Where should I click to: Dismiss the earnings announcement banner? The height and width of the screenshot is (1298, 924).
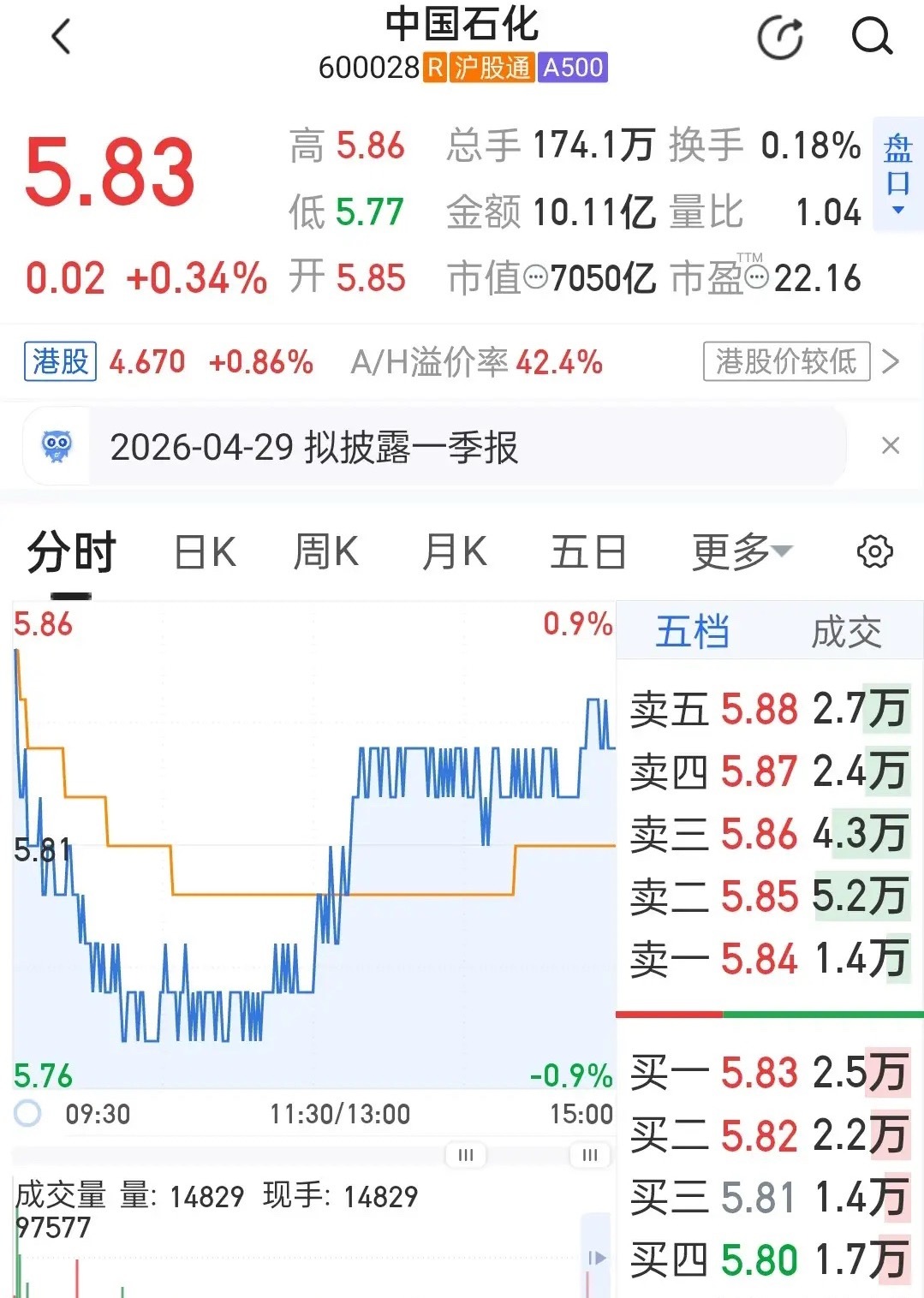click(x=891, y=445)
